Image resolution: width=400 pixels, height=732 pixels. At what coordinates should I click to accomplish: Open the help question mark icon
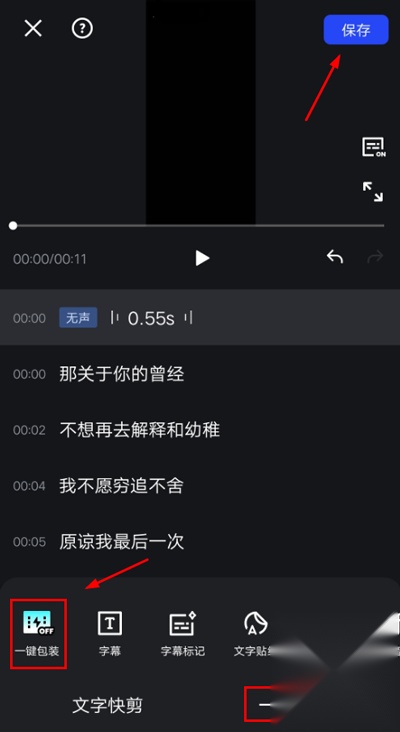tap(82, 29)
